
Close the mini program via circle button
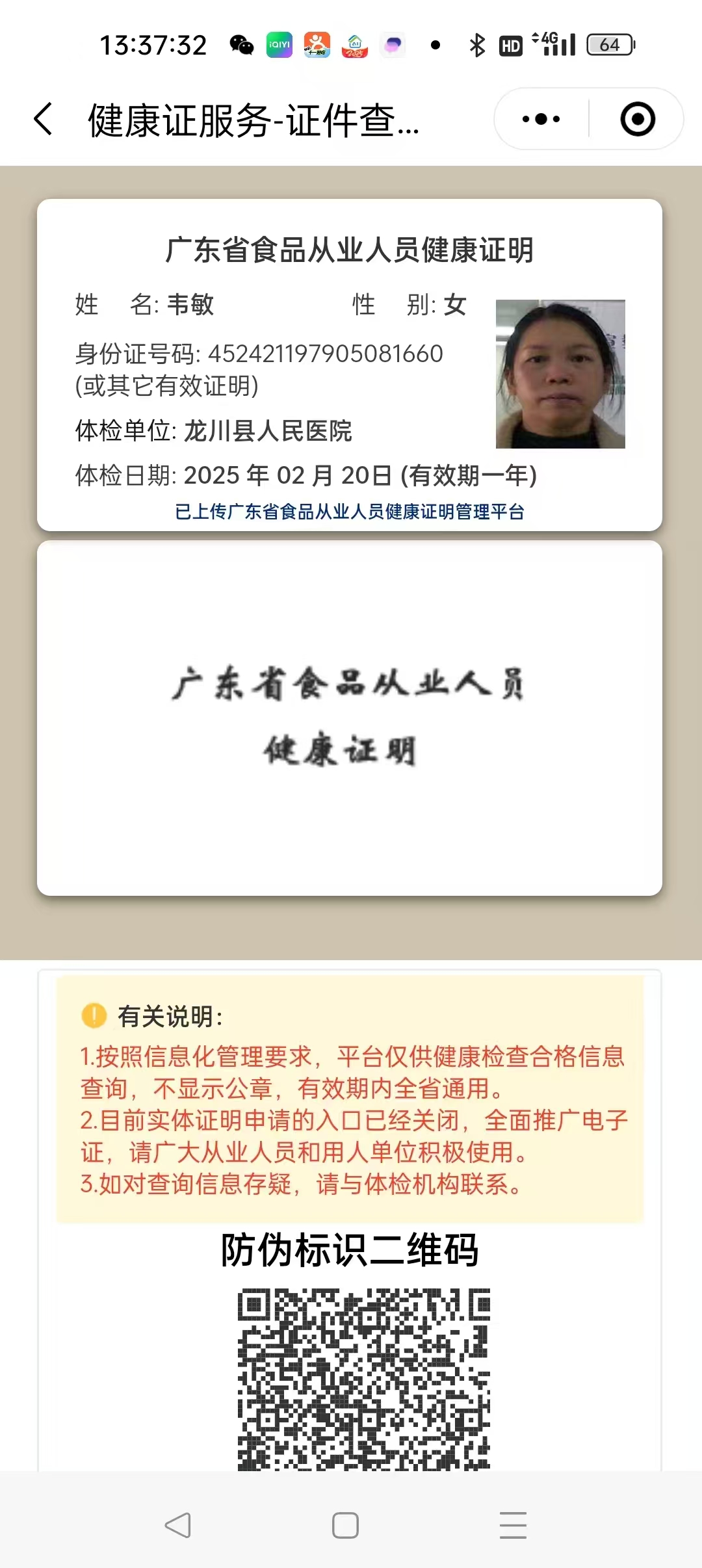coord(637,120)
